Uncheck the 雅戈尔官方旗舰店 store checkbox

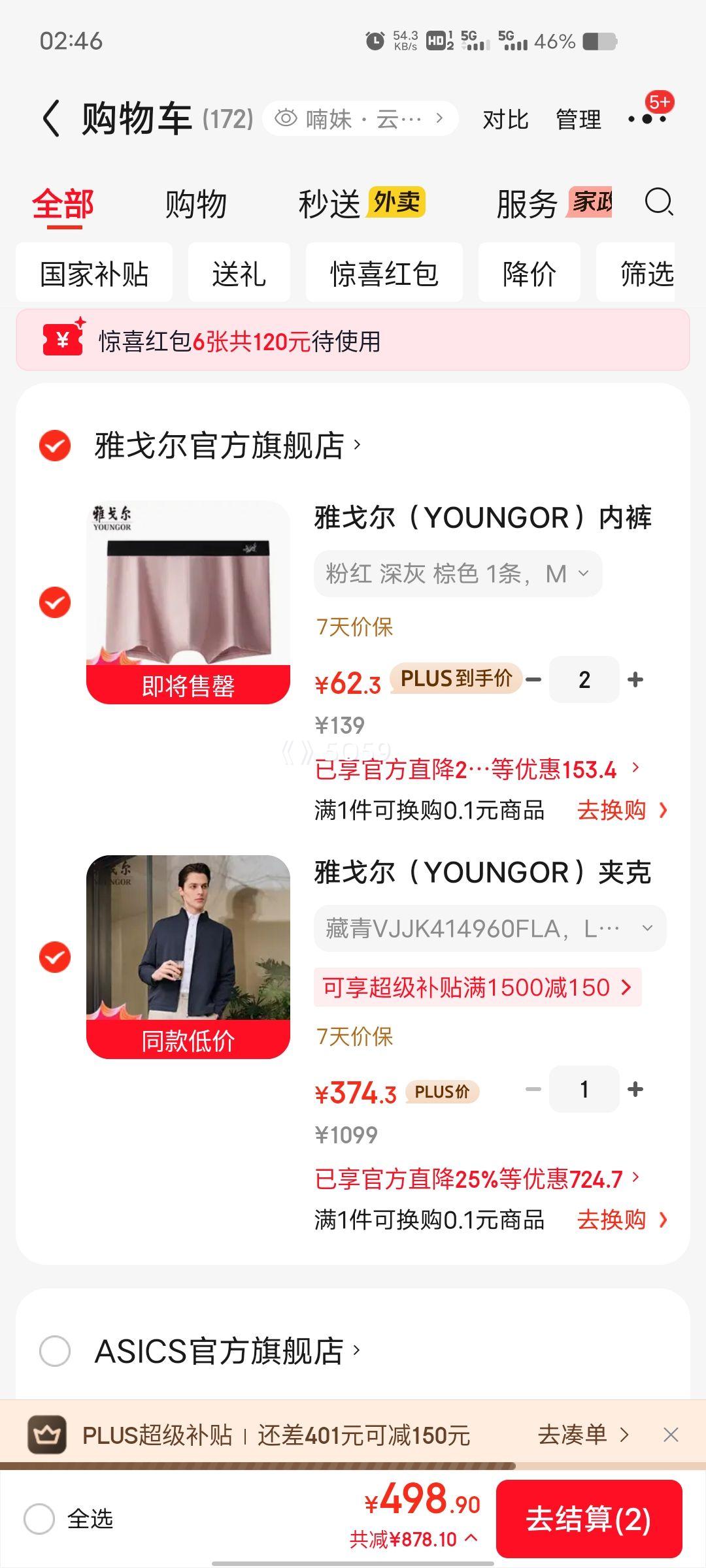coord(55,446)
